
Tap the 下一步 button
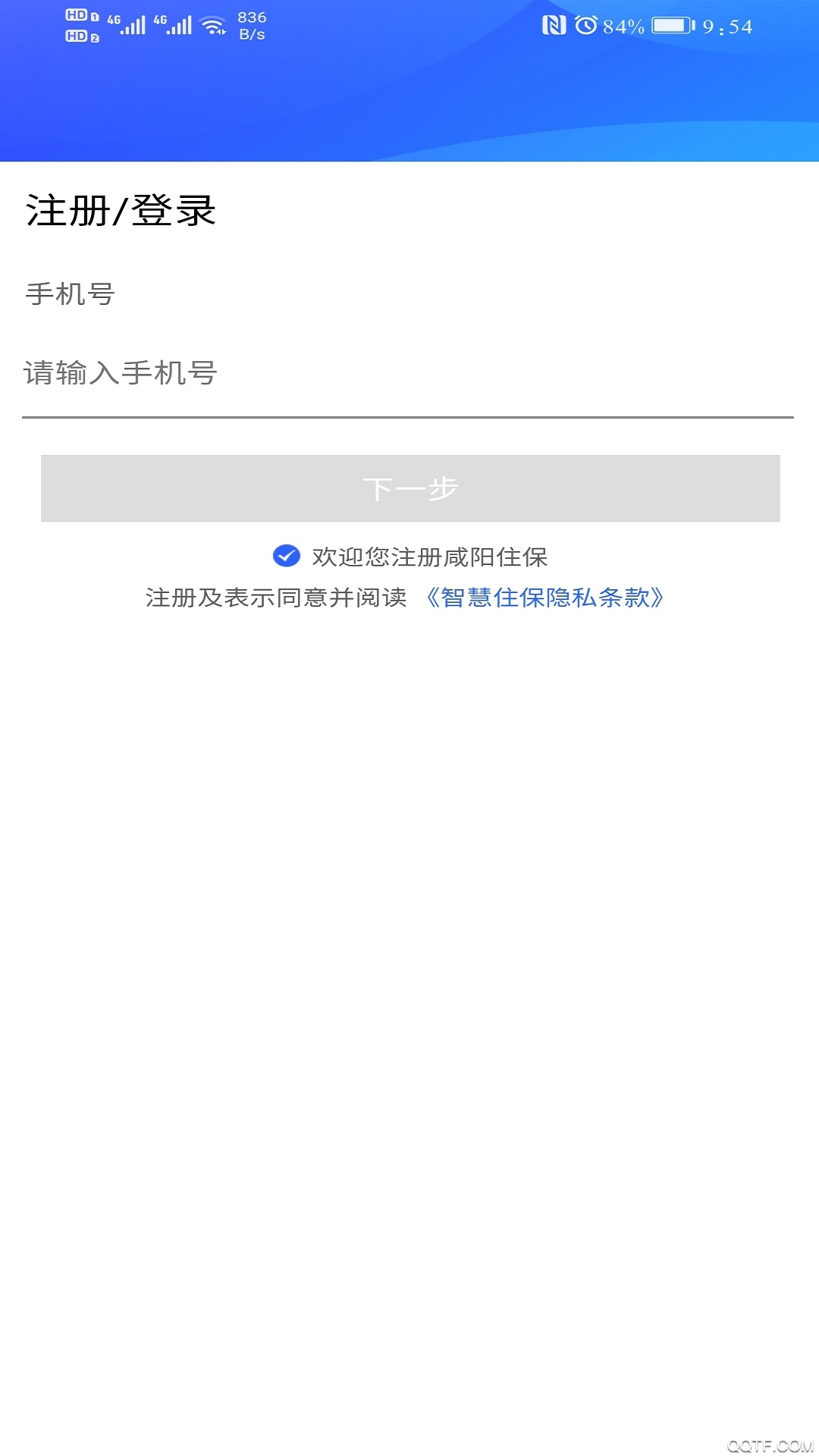[x=409, y=489]
